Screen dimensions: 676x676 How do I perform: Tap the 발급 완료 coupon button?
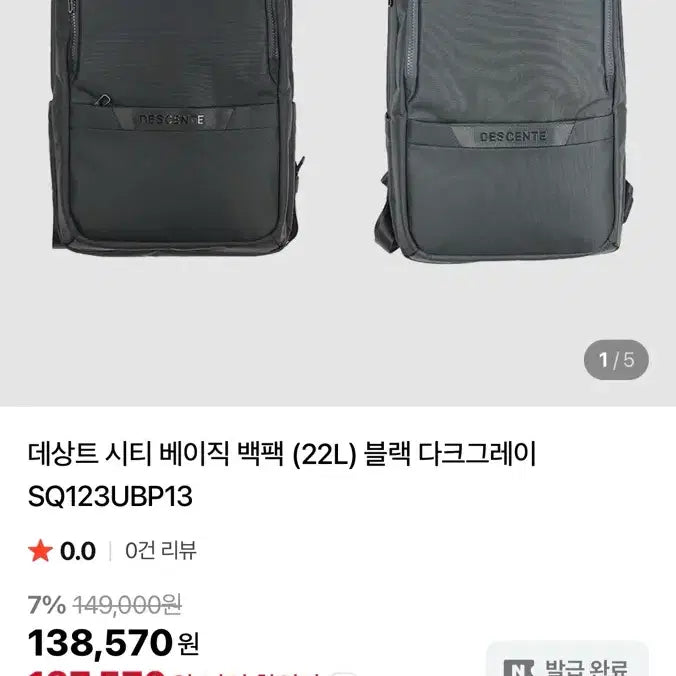[x=566, y=662]
